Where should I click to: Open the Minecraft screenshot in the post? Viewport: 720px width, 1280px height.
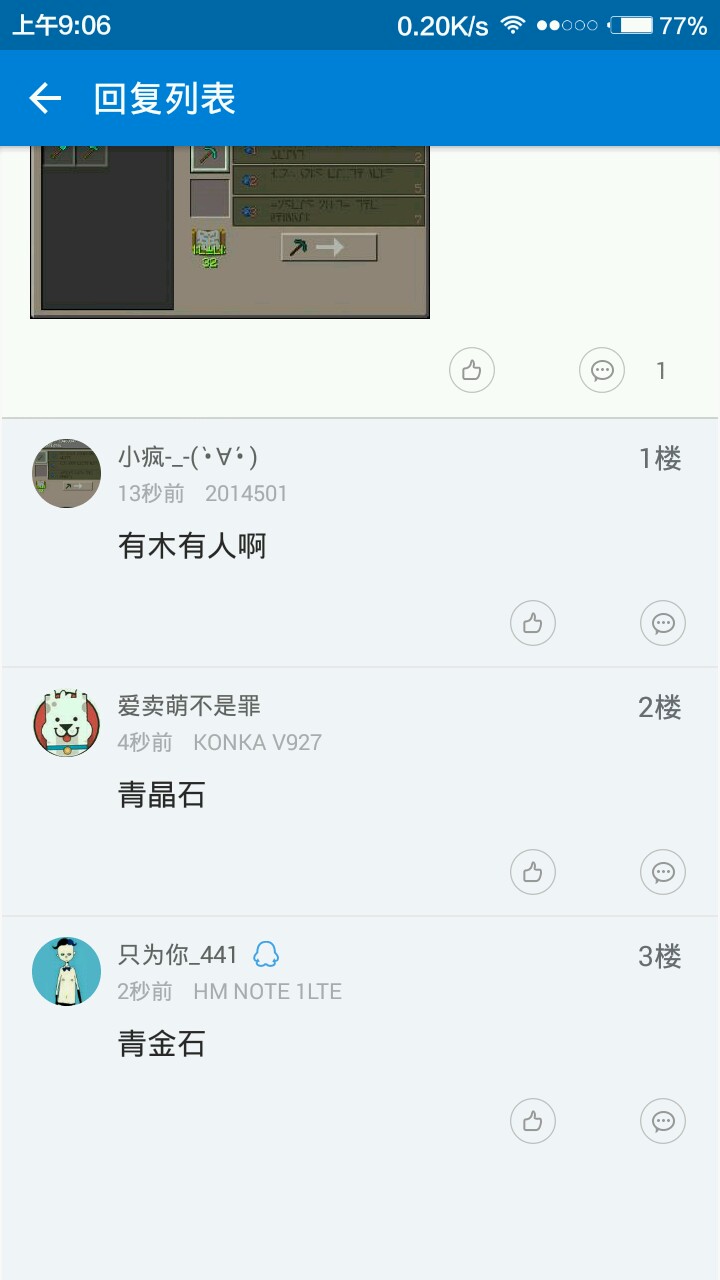tap(230, 232)
